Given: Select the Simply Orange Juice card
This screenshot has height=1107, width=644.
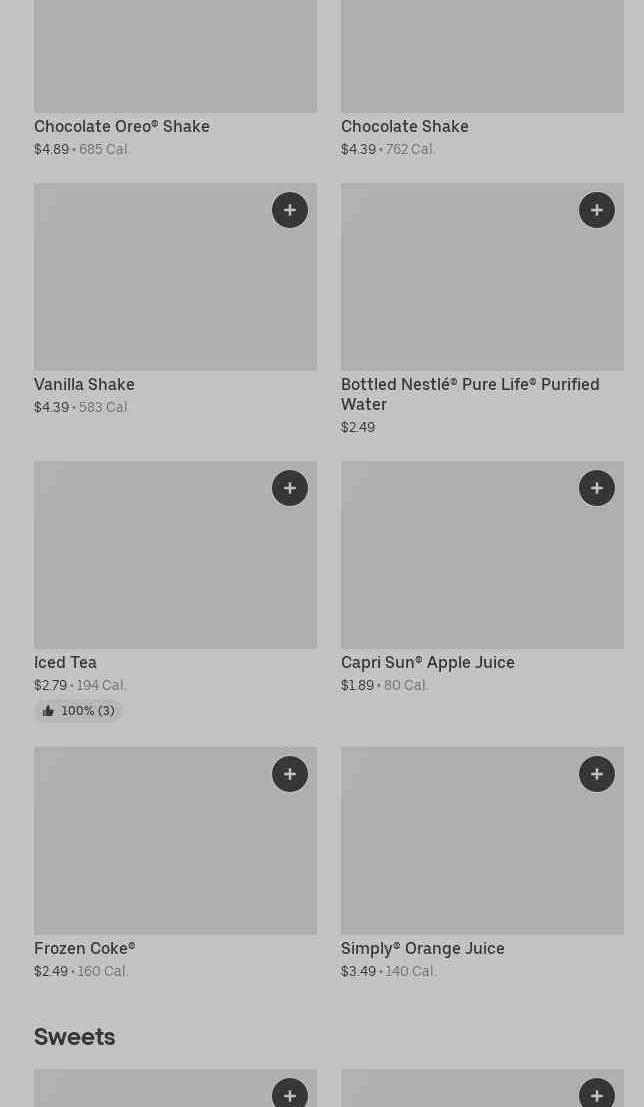Looking at the screenshot, I should pyautogui.click(x=482, y=863).
